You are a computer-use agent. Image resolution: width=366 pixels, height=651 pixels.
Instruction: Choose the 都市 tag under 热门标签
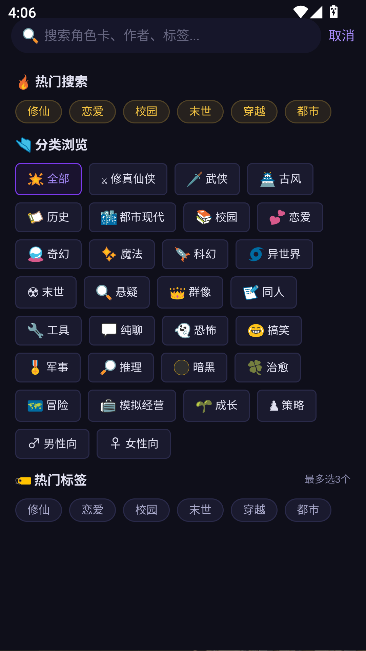[x=308, y=510]
